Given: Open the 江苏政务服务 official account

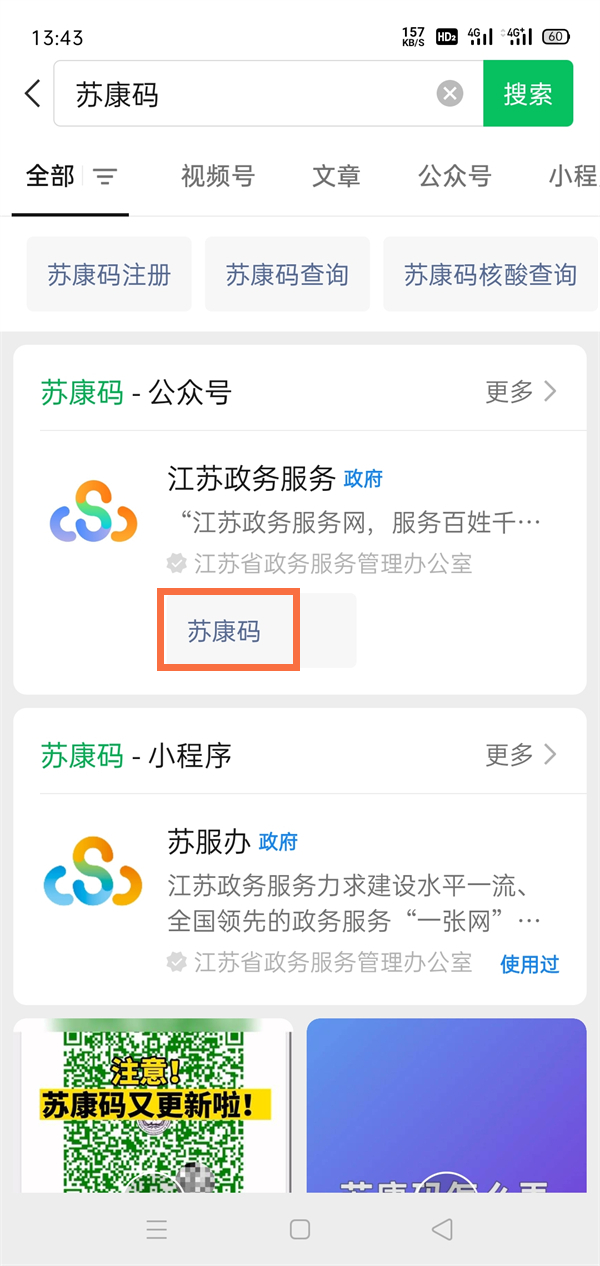Looking at the screenshot, I should pos(251,479).
